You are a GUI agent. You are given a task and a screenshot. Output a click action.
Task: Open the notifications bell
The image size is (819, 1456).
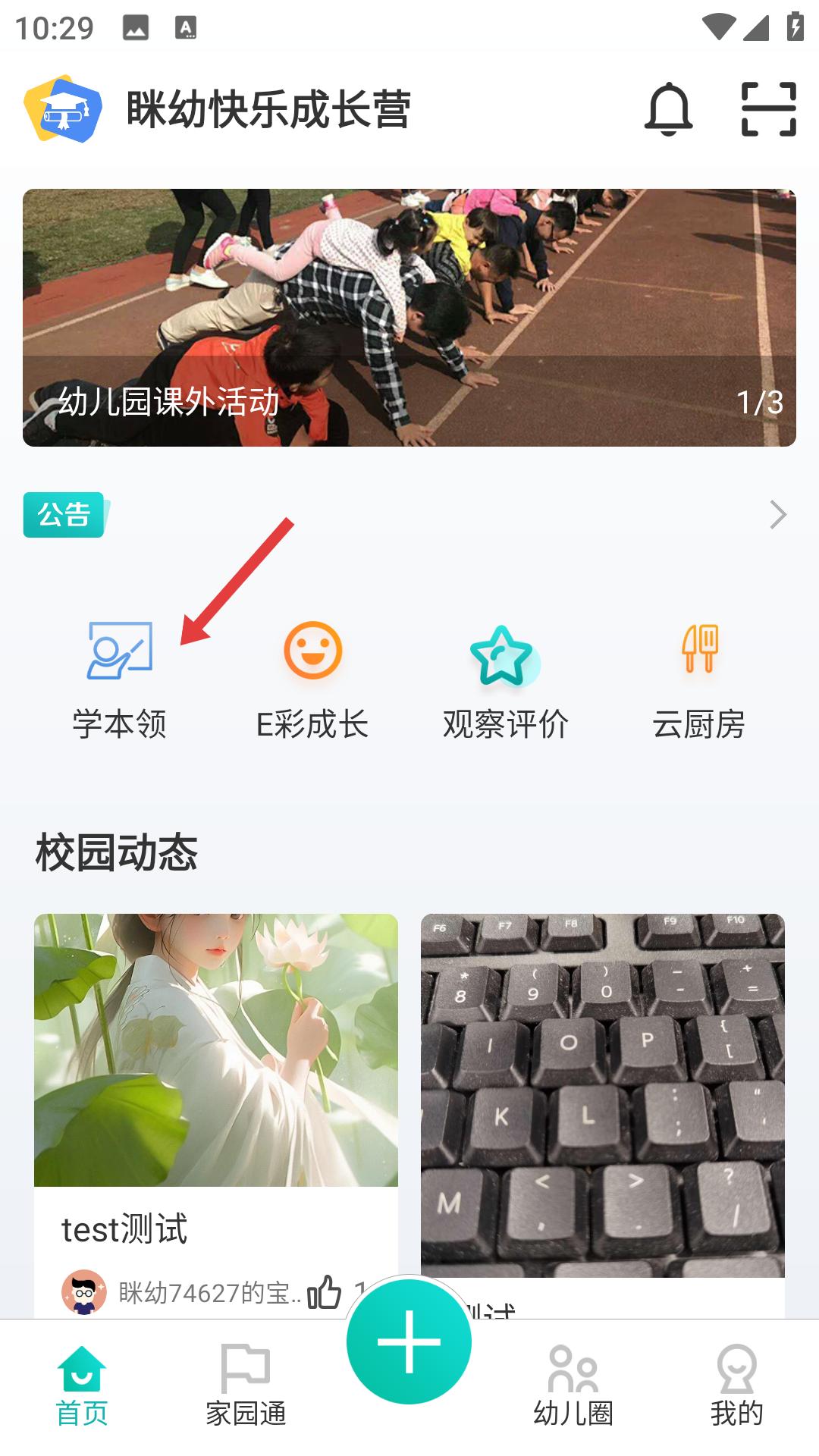pyautogui.click(x=668, y=110)
